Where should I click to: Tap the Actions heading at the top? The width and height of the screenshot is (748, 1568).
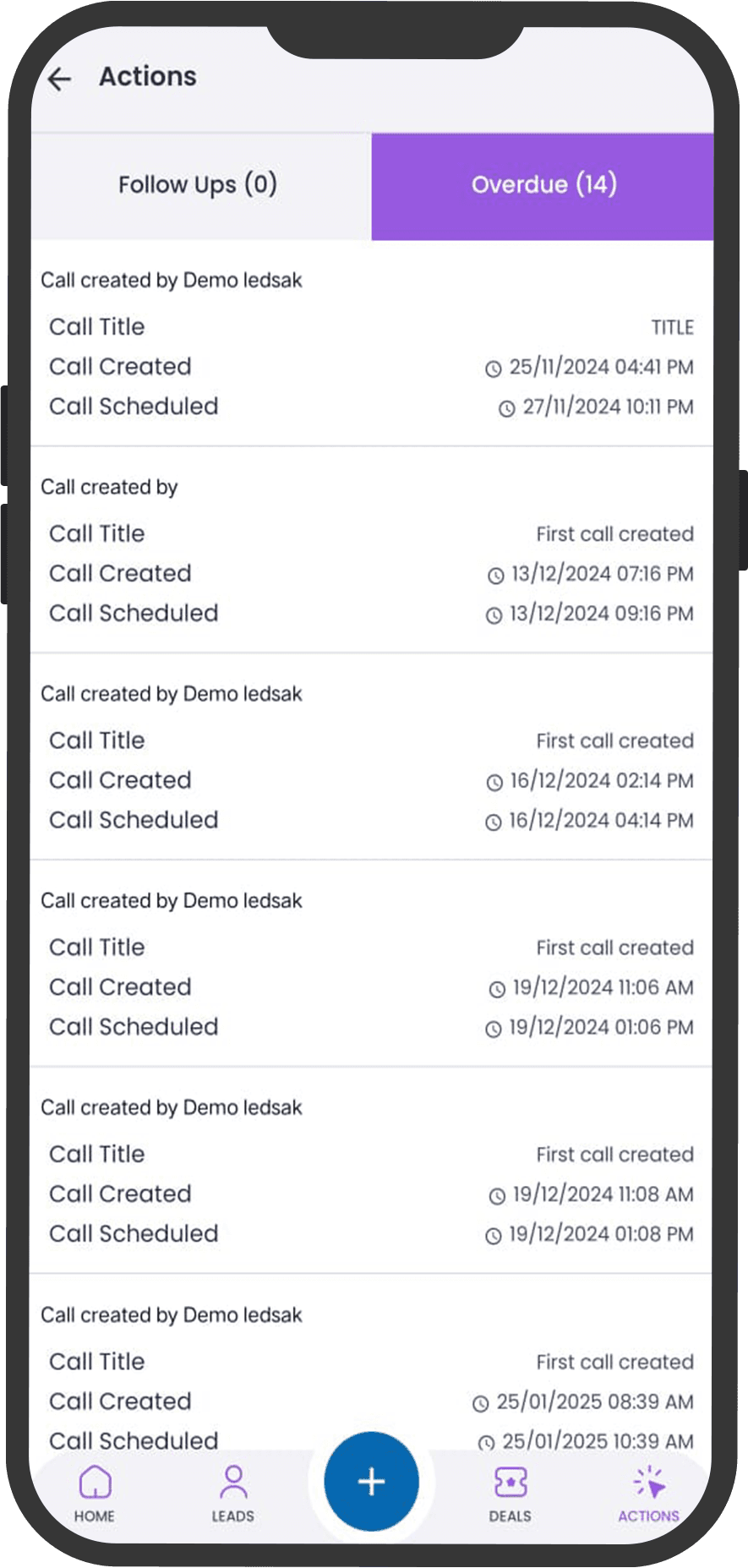[x=148, y=77]
